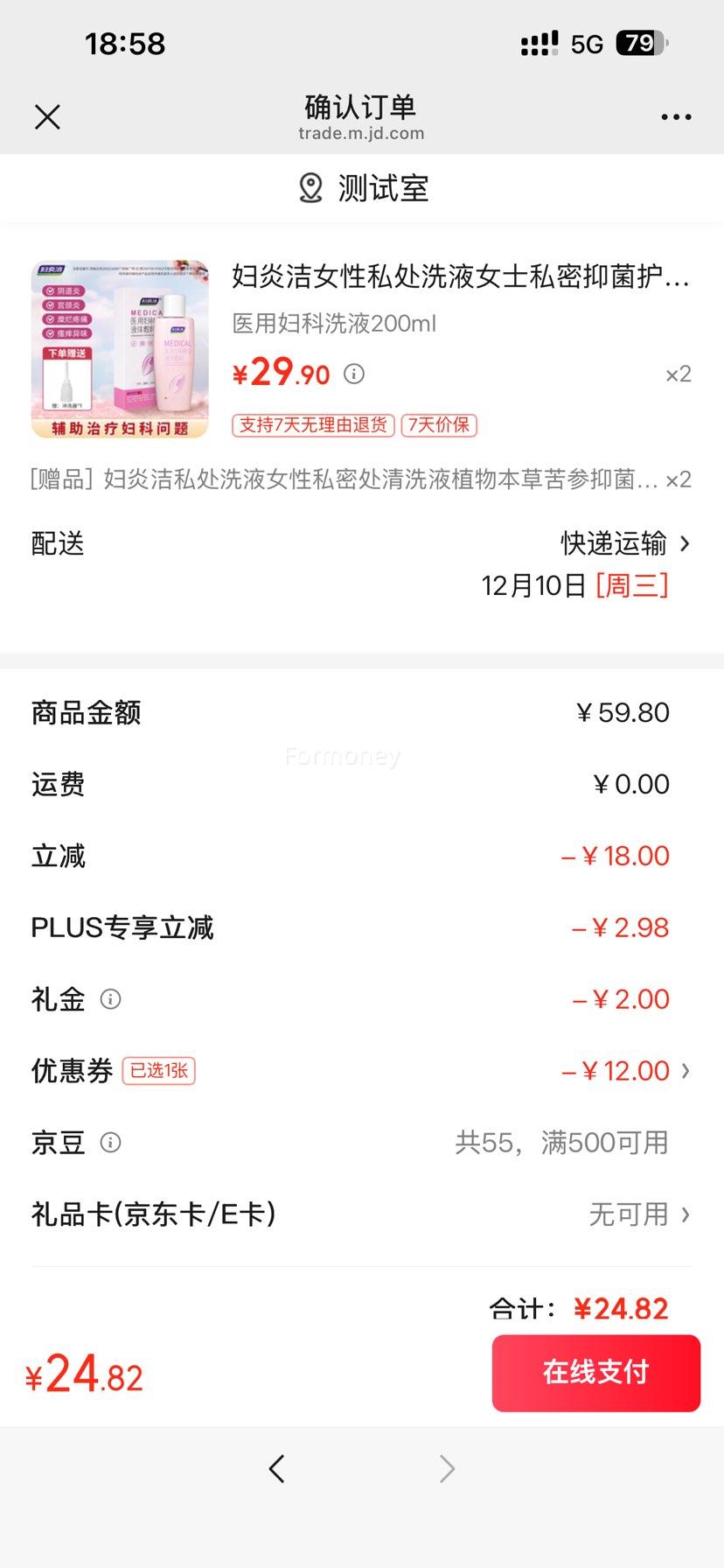
Task: Open 礼品卡(京东卡/E卡) options
Action: (638, 1214)
